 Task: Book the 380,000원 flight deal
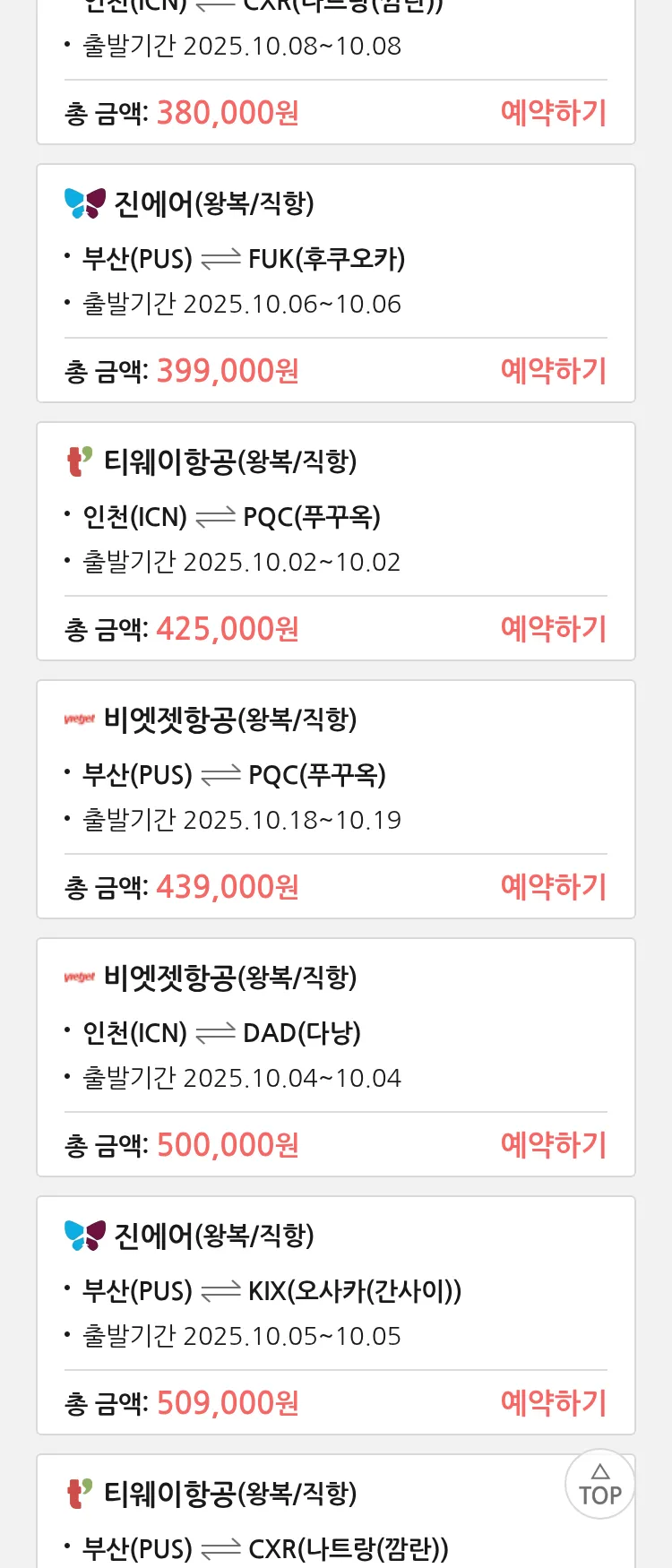point(553,113)
